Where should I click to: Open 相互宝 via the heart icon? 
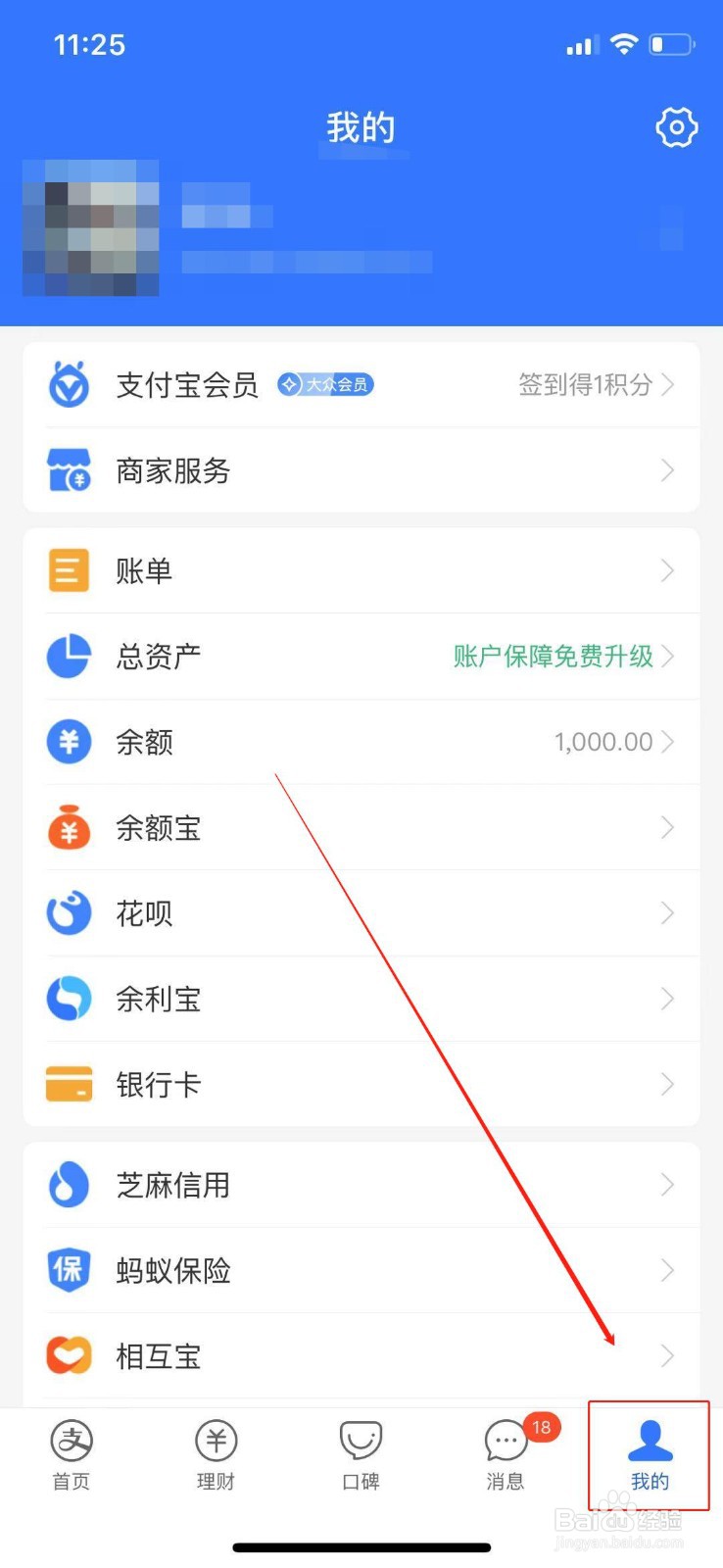tap(68, 1355)
